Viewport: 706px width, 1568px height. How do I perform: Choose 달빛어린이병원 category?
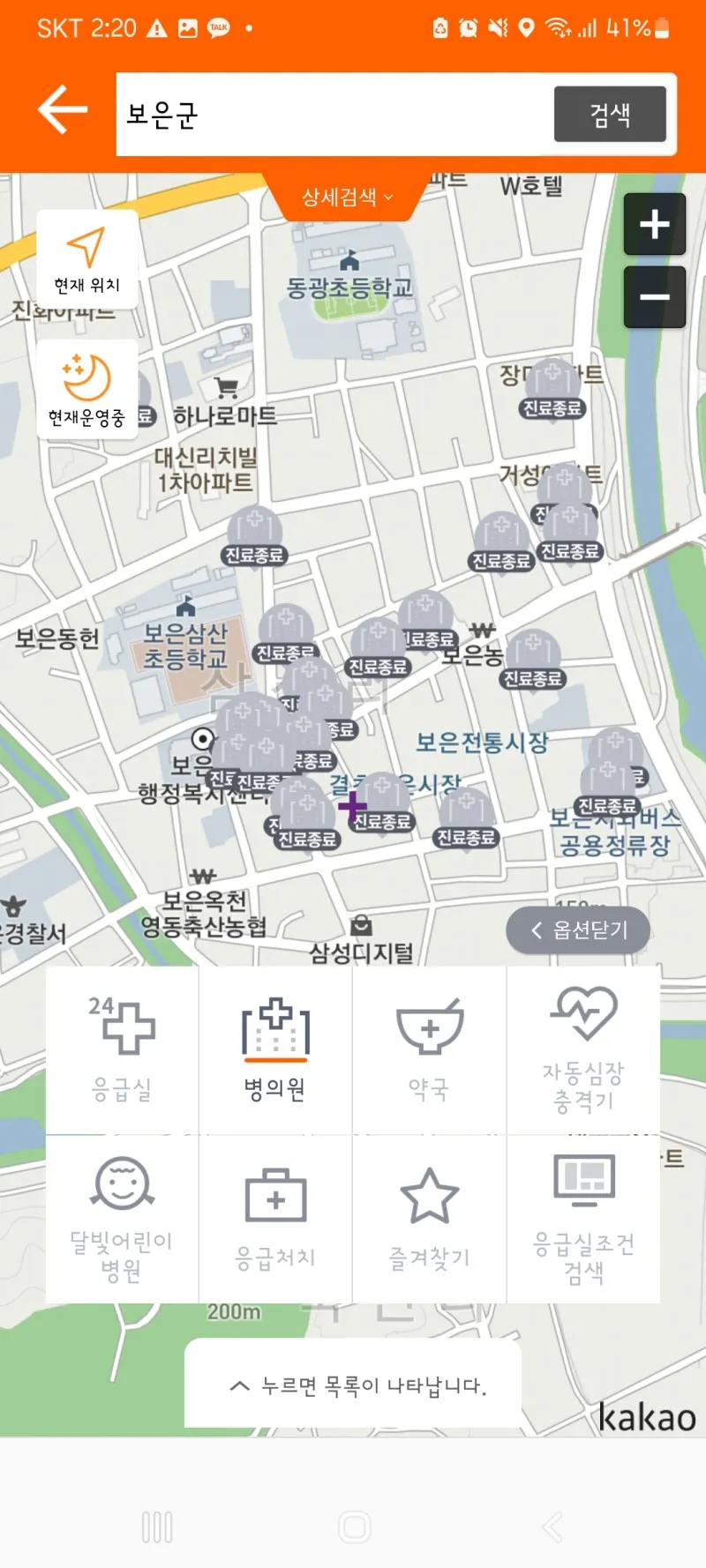(x=122, y=1219)
